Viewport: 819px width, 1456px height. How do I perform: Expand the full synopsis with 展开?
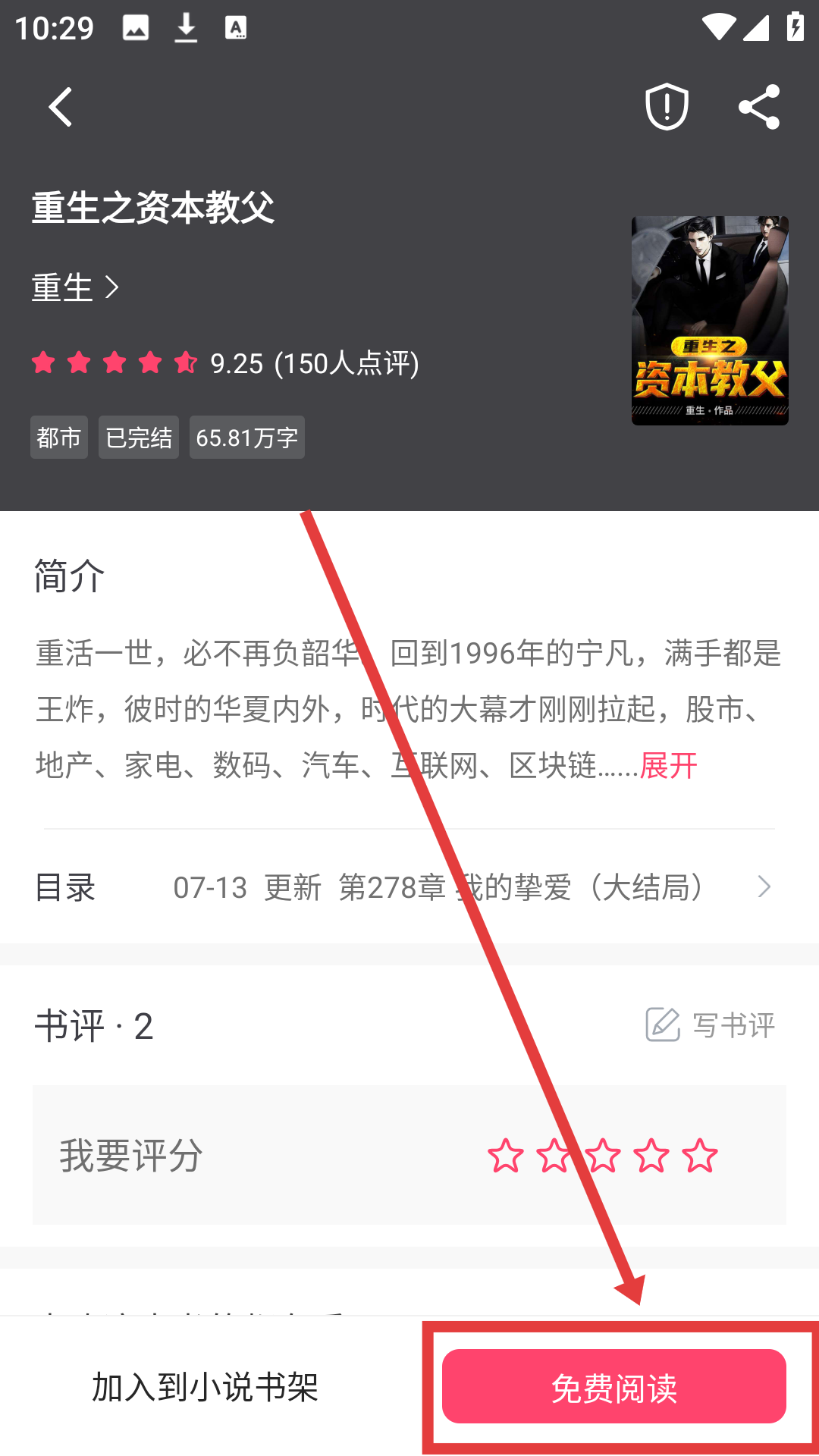(x=668, y=766)
